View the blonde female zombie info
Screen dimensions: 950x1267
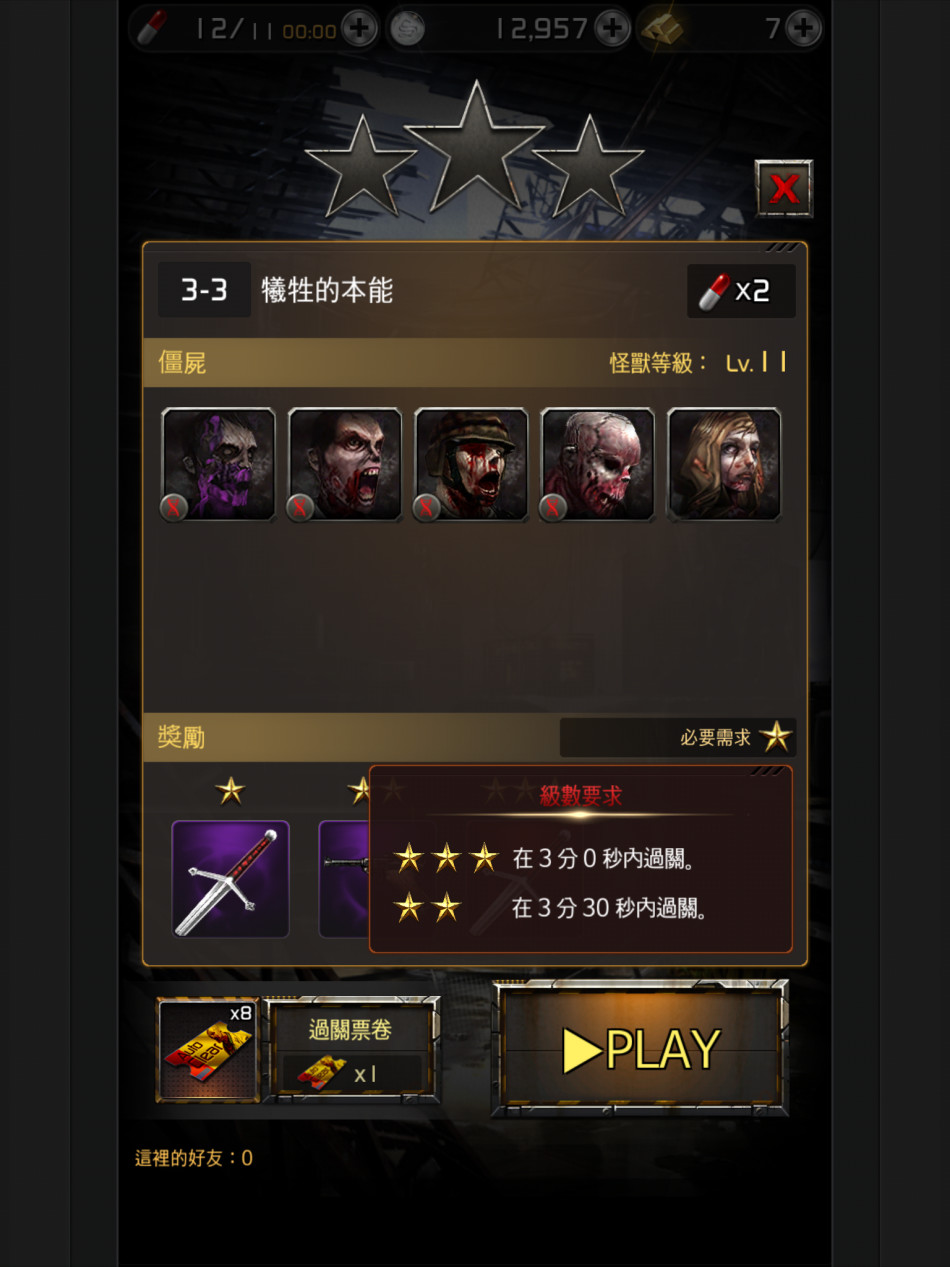[724, 463]
